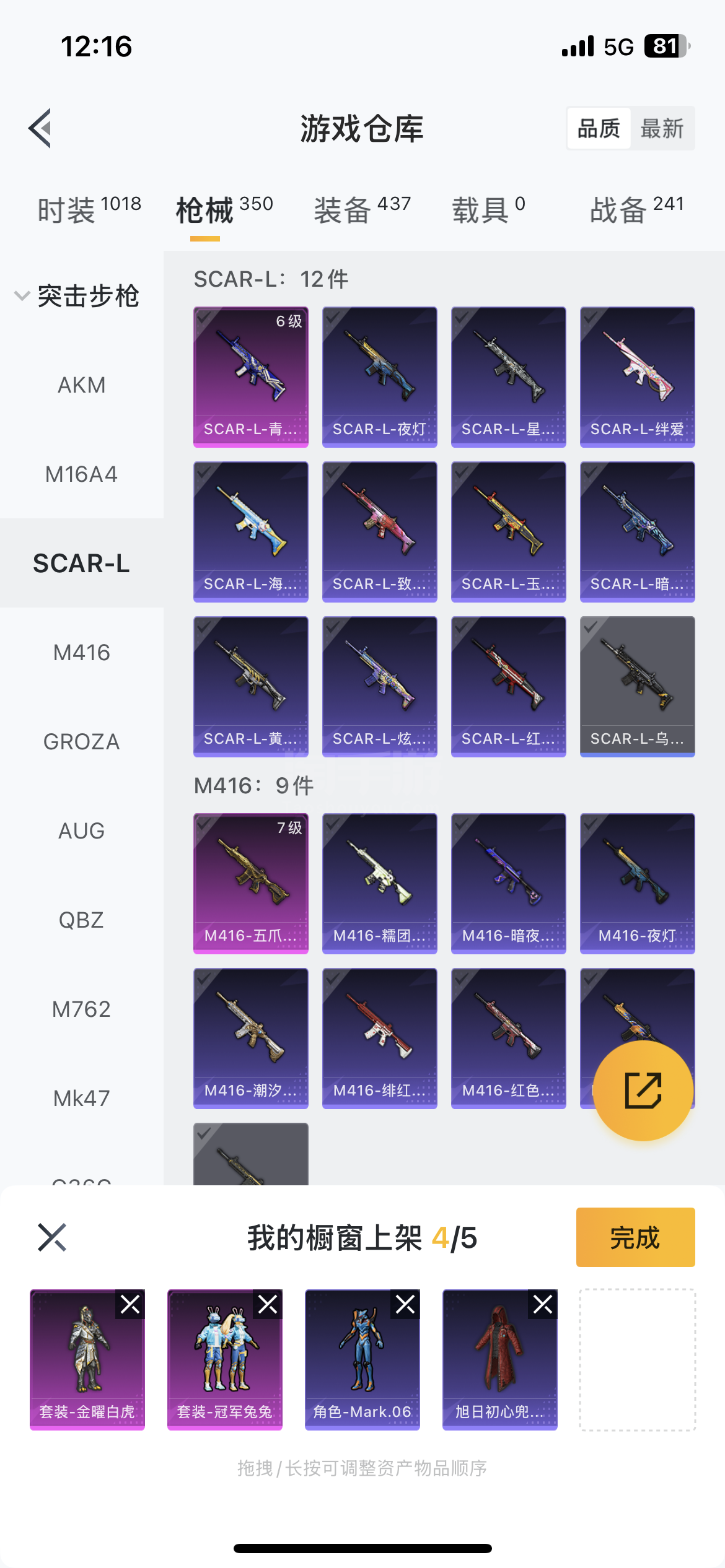Viewport: 725px width, 1568px height.
Task: Switch to 装备 tab
Action: click(x=362, y=209)
